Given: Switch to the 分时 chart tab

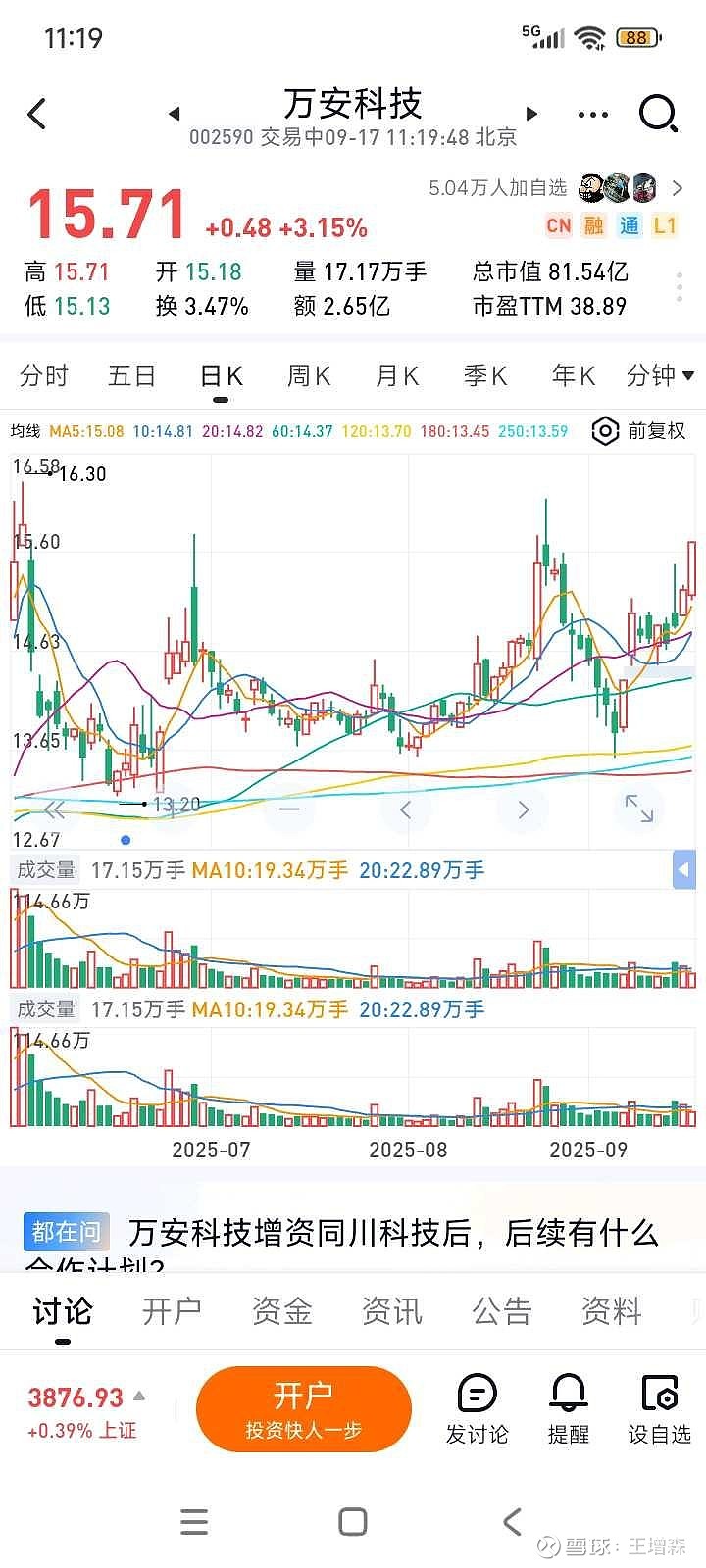Looking at the screenshot, I should pos(44,375).
